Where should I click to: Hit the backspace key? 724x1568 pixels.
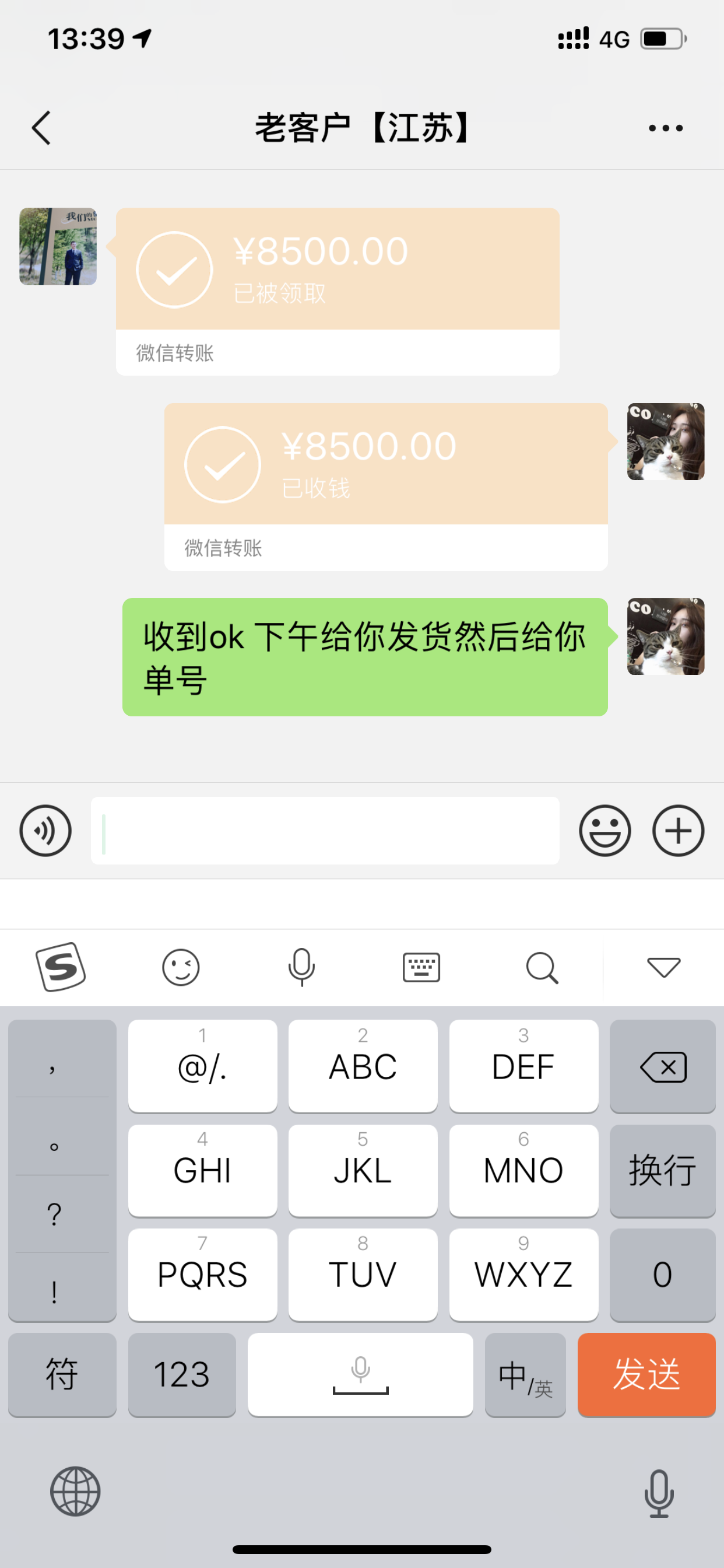662,1066
